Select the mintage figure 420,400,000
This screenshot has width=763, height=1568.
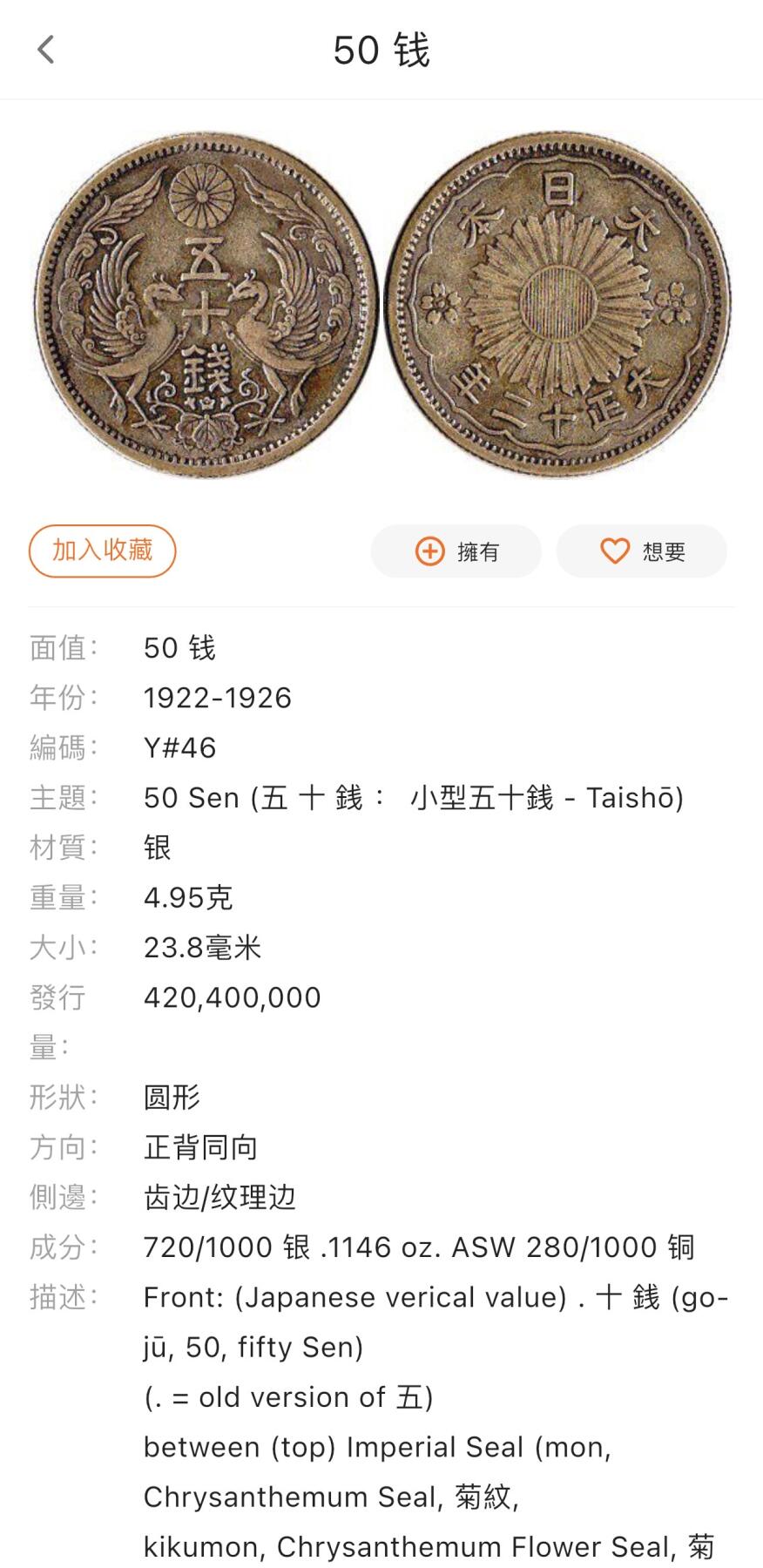[232, 997]
